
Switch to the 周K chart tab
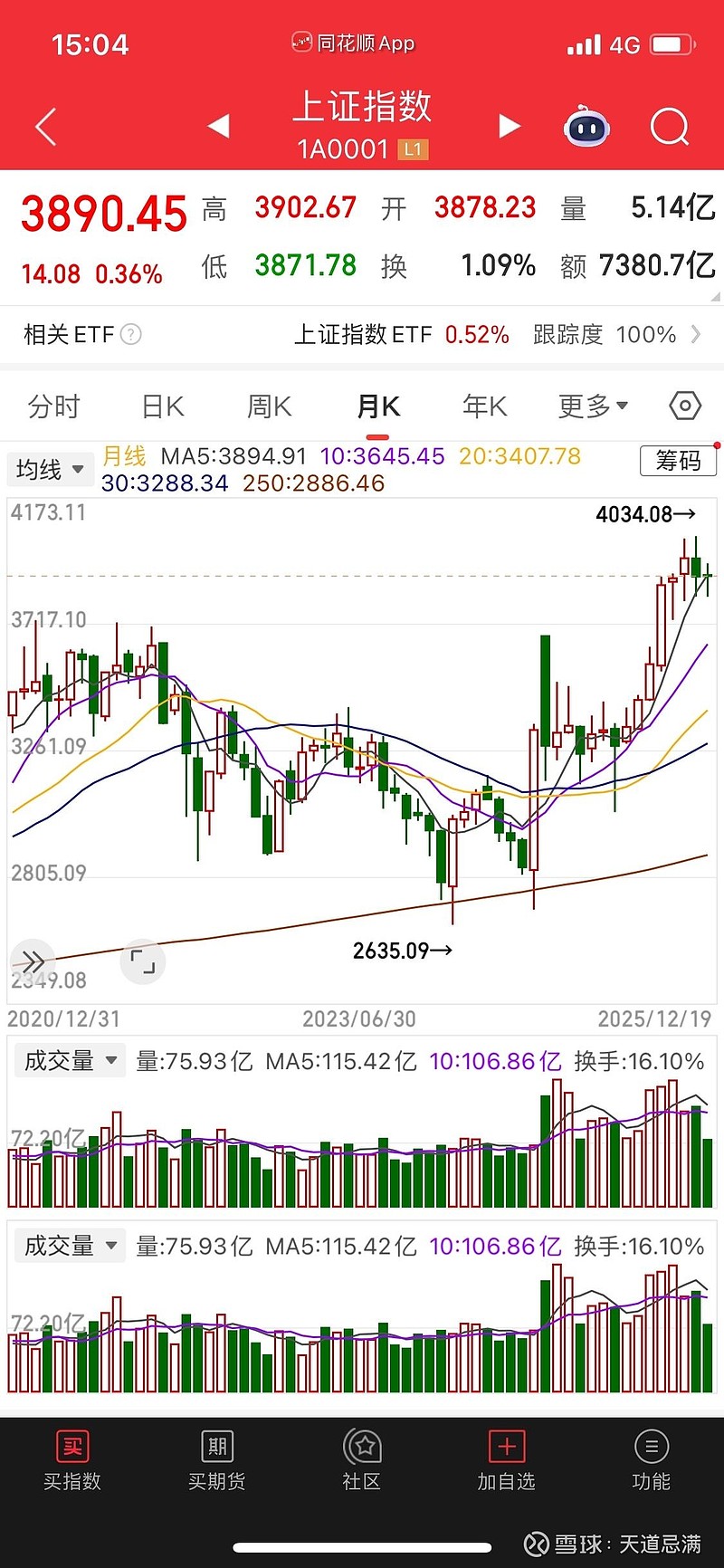click(270, 406)
